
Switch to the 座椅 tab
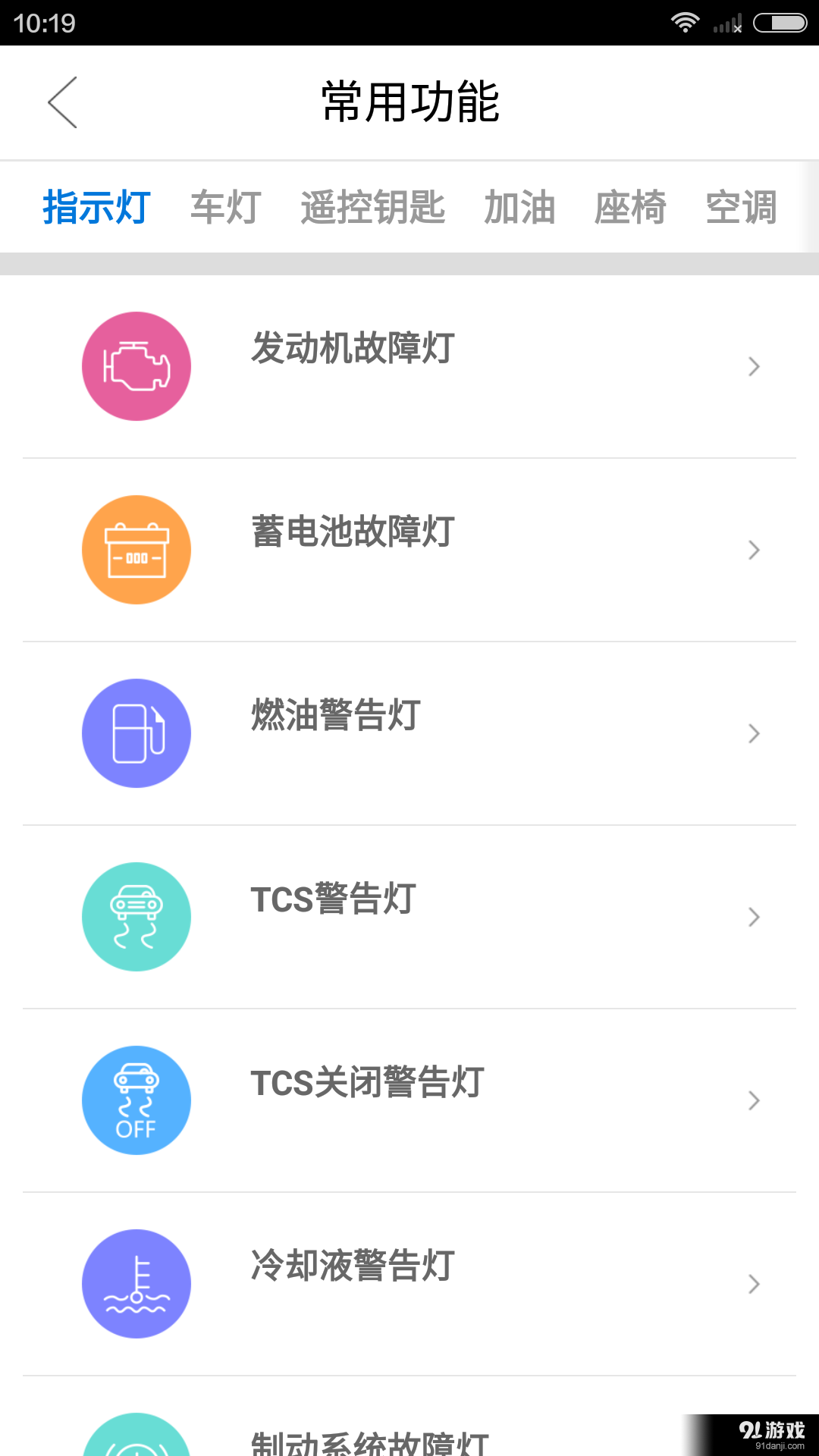click(x=630, y=207)
